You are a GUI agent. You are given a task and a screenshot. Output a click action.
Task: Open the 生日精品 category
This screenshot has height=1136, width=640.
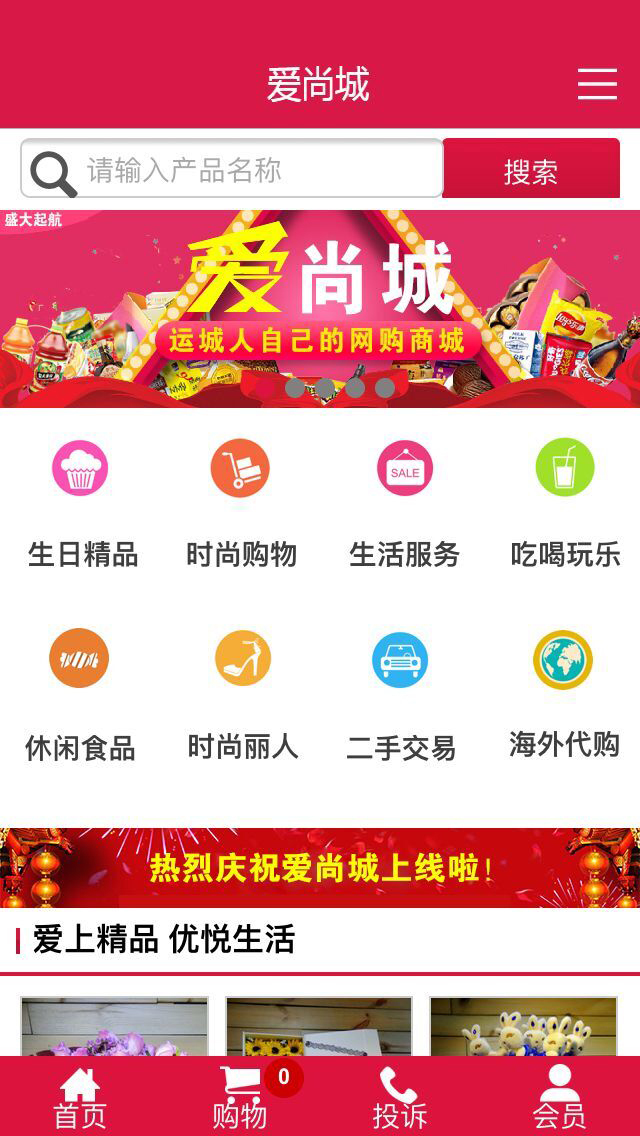pyautogui.click(x=81, y=502)
